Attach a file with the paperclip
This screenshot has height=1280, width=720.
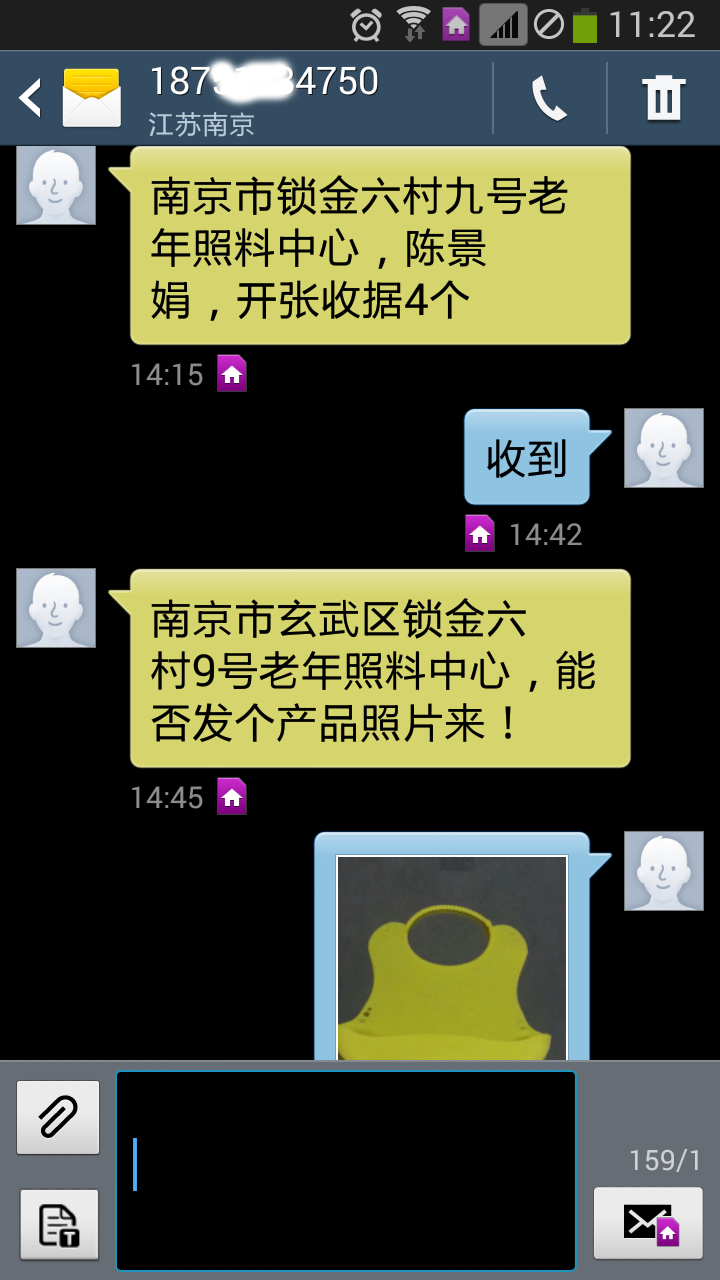tap(58, 1117)
